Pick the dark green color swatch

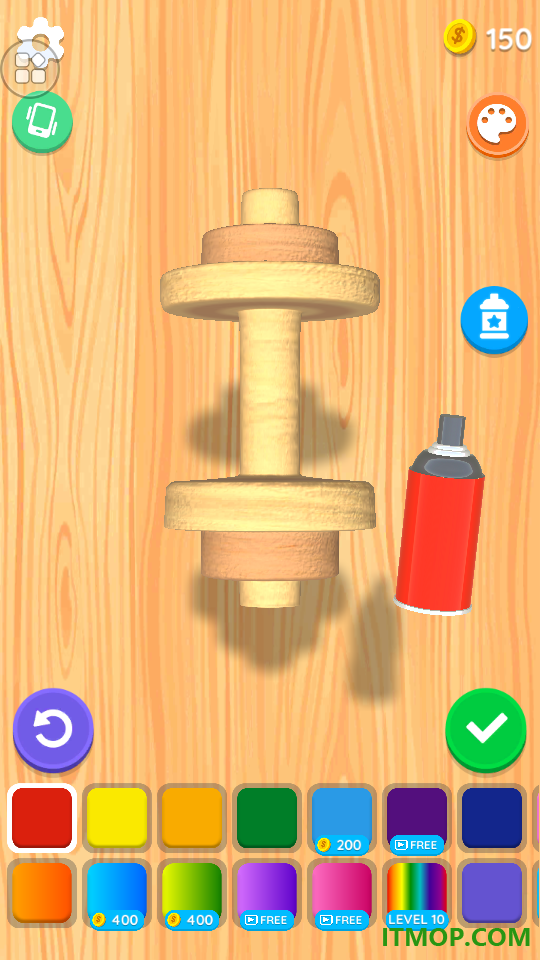point(267,818)
